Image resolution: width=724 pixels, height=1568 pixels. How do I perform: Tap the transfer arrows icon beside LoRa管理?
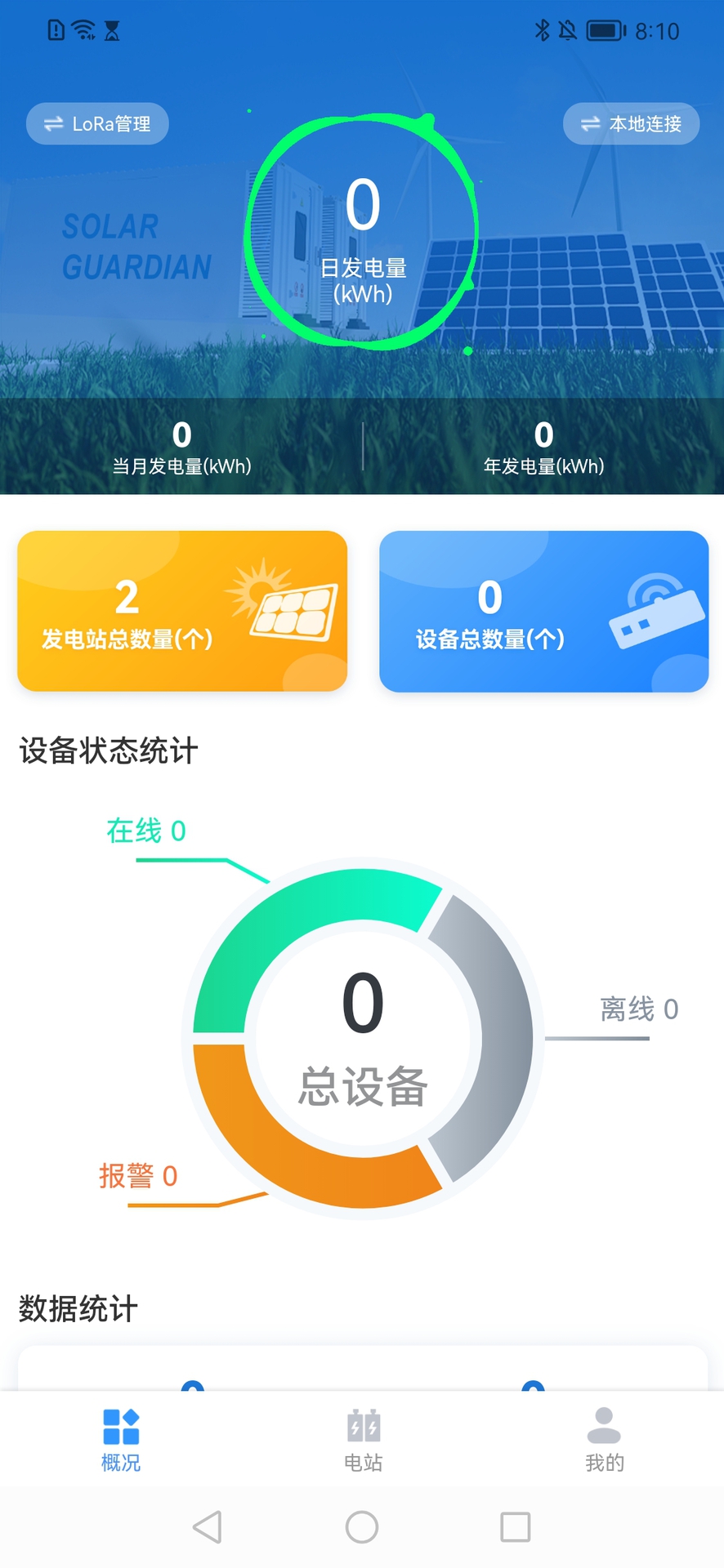click(x=51, y=123)
